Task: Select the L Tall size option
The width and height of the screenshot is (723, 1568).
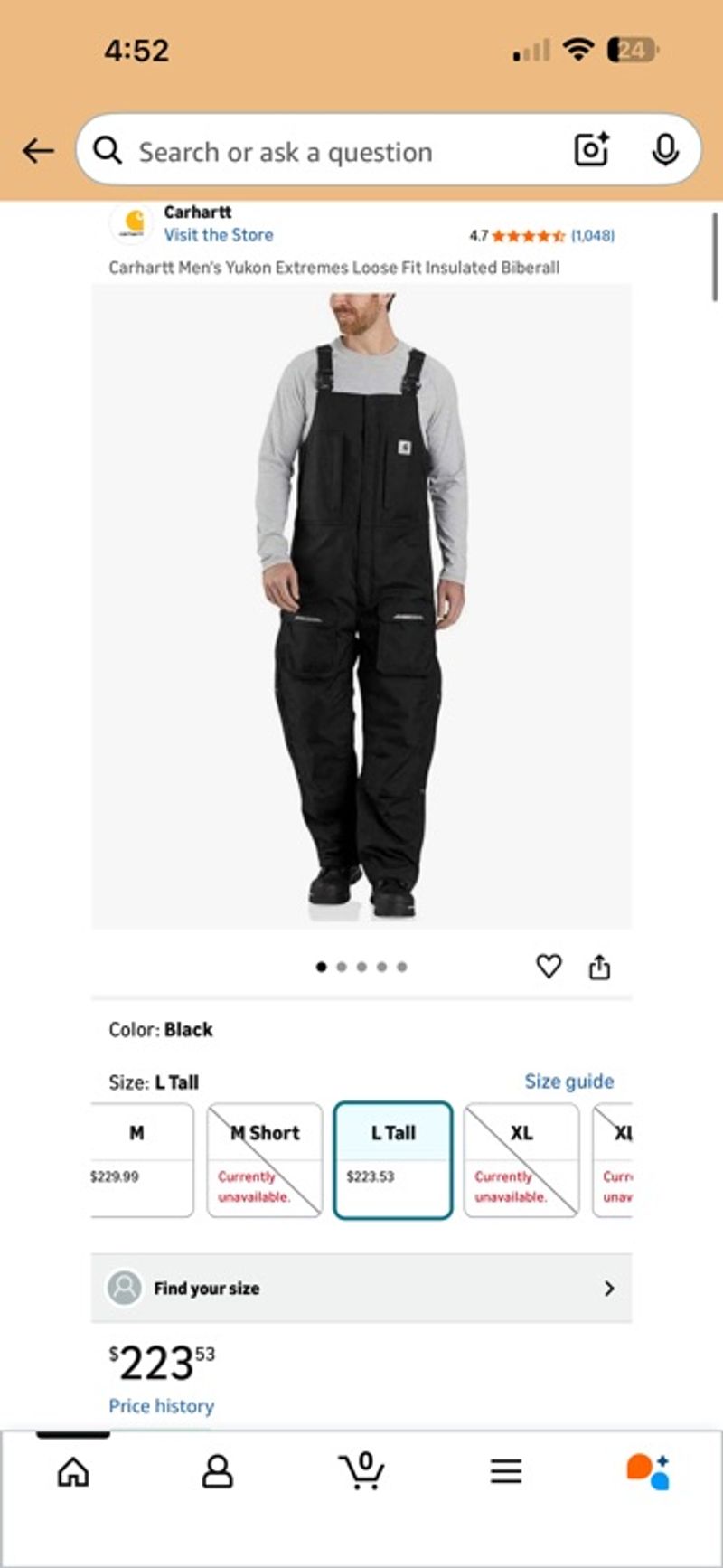Action: 392,1158
